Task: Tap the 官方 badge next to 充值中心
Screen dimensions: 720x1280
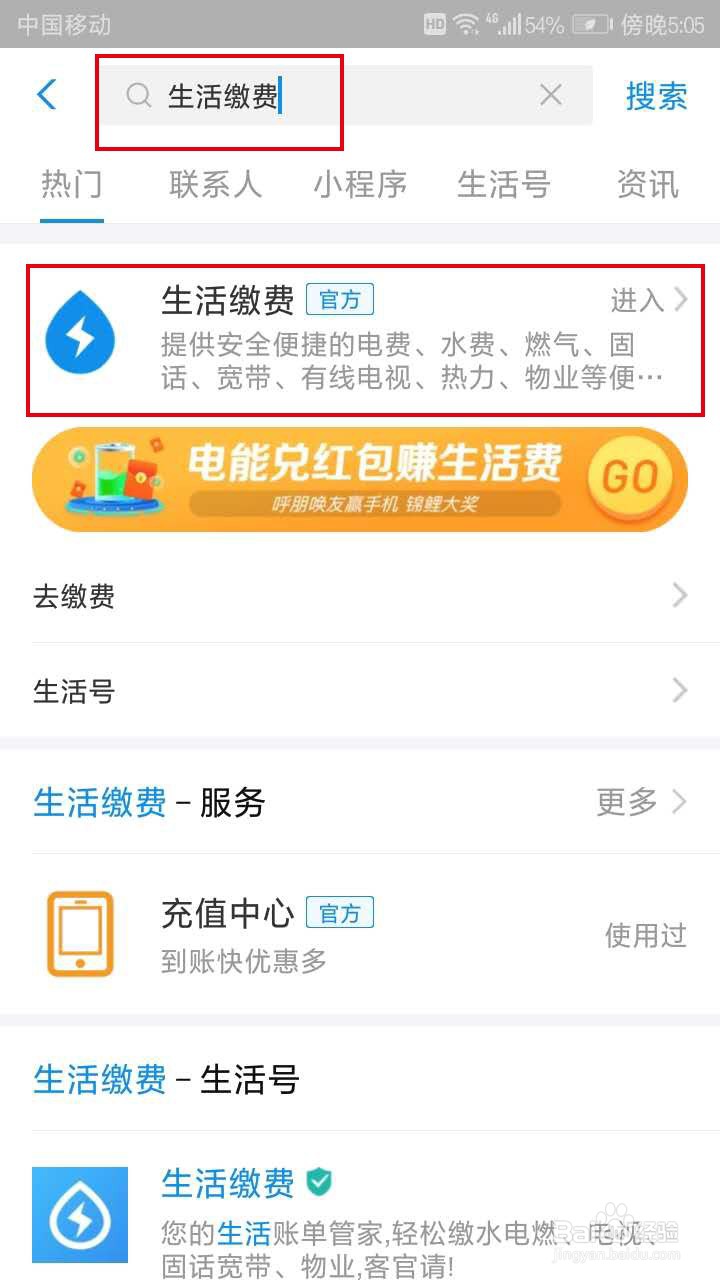Action: tap(340, 912)
